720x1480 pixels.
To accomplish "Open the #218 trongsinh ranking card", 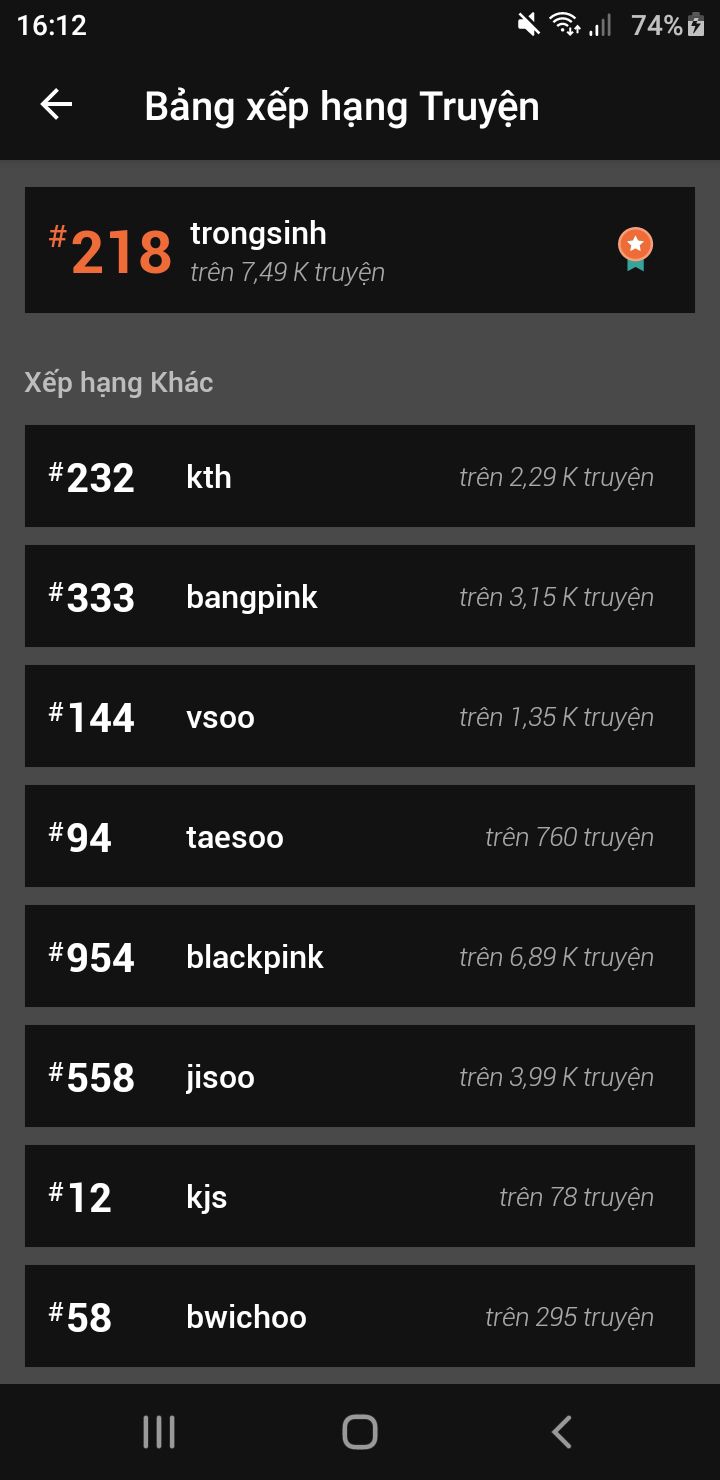I will pyautogui.click(x=359, y=250).
